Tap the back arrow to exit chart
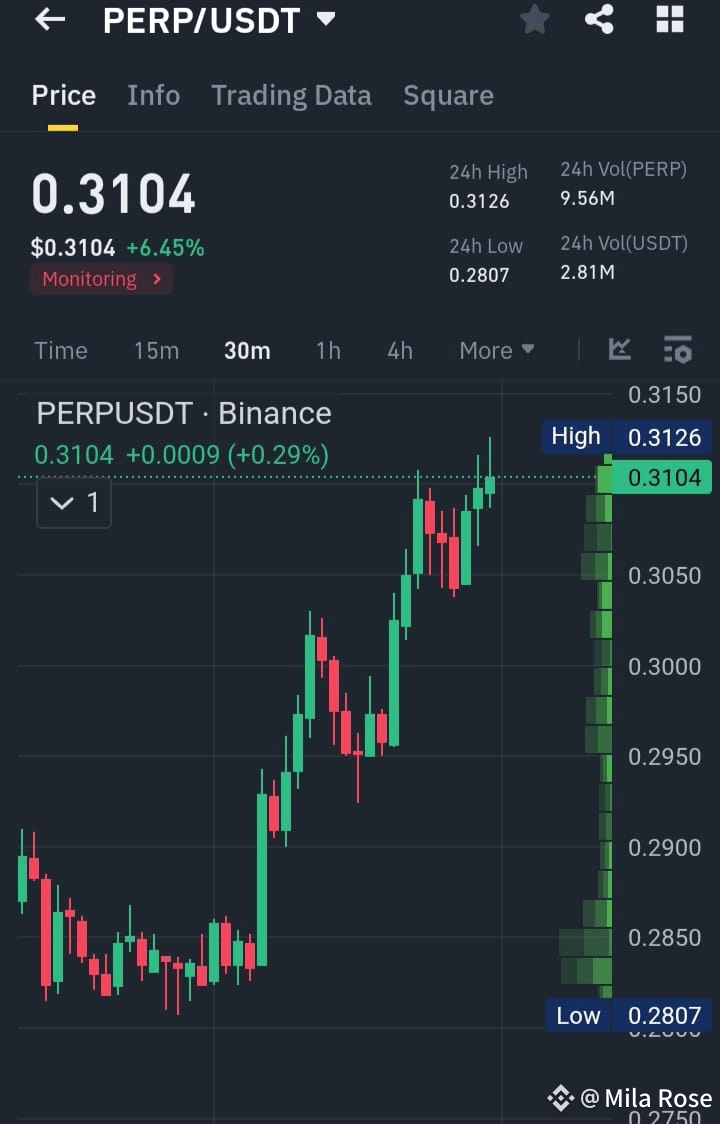The height and width of the screenshot is (1124, 720). point(48,20)
